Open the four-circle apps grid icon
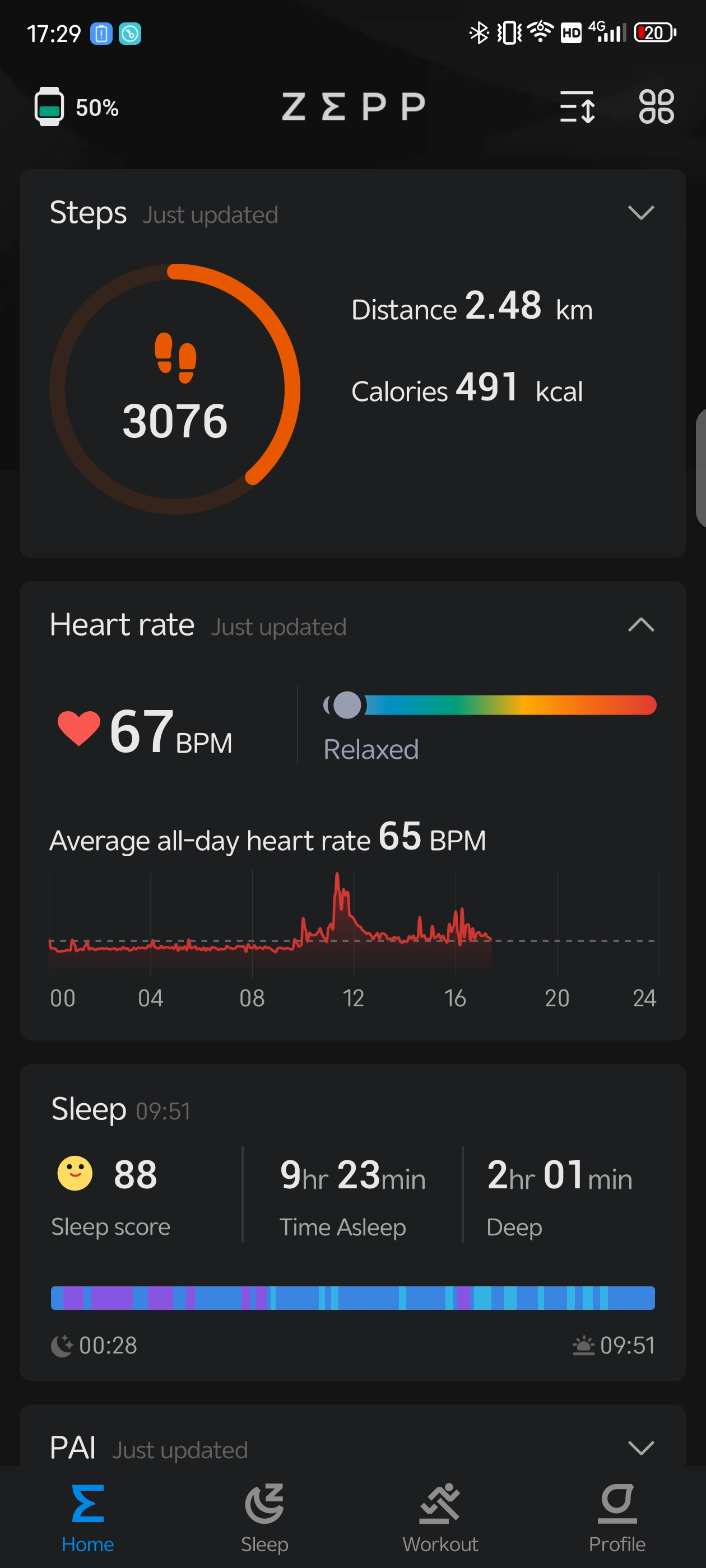 click(x=656, y=107)
